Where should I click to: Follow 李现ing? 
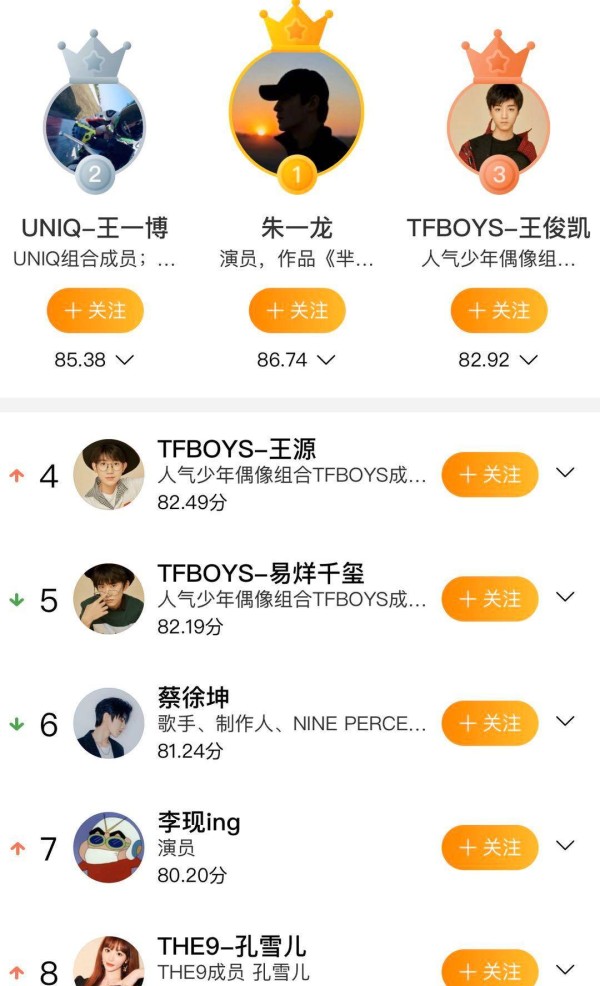[490, 848]
